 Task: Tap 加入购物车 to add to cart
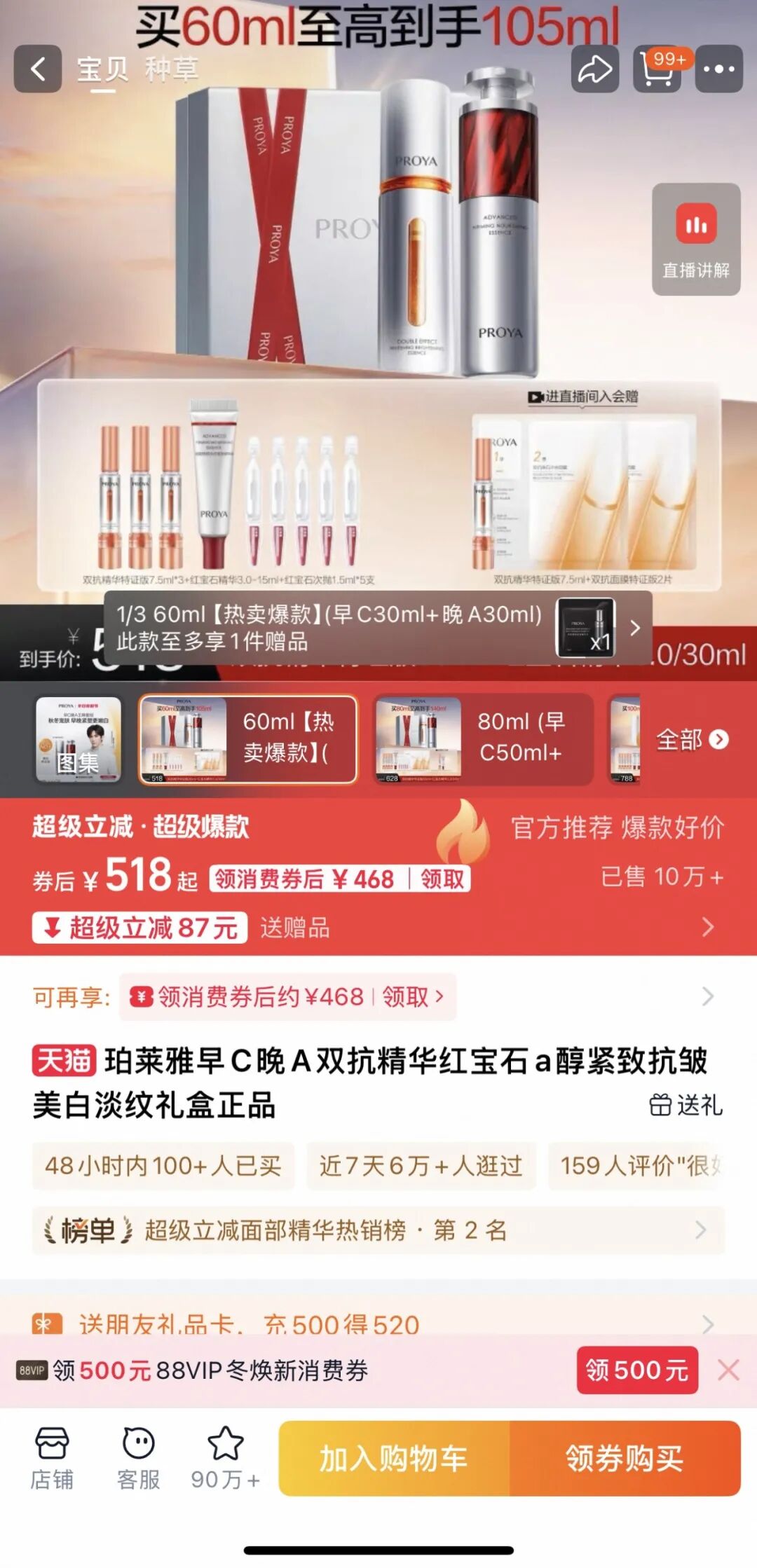[x=393, y=1458]
